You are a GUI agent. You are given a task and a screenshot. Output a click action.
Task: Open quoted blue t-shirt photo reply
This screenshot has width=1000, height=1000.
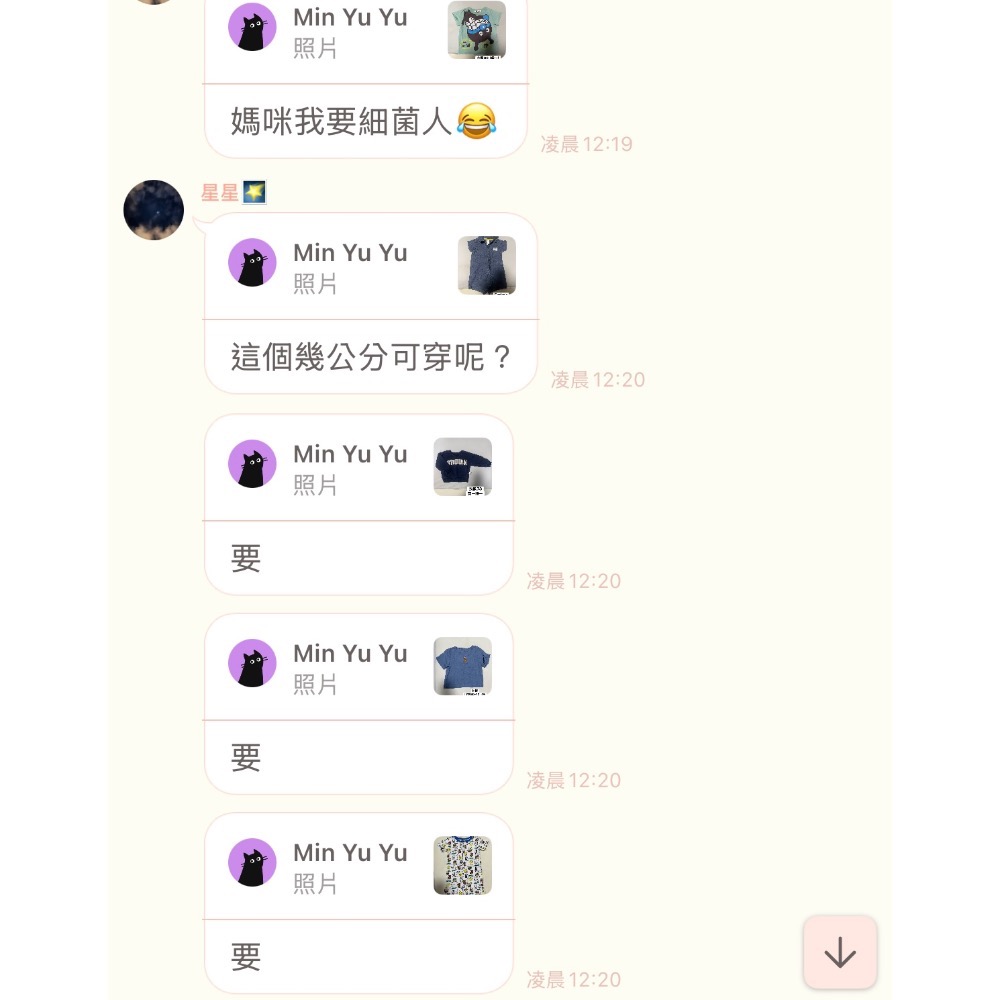click(462, 666)
